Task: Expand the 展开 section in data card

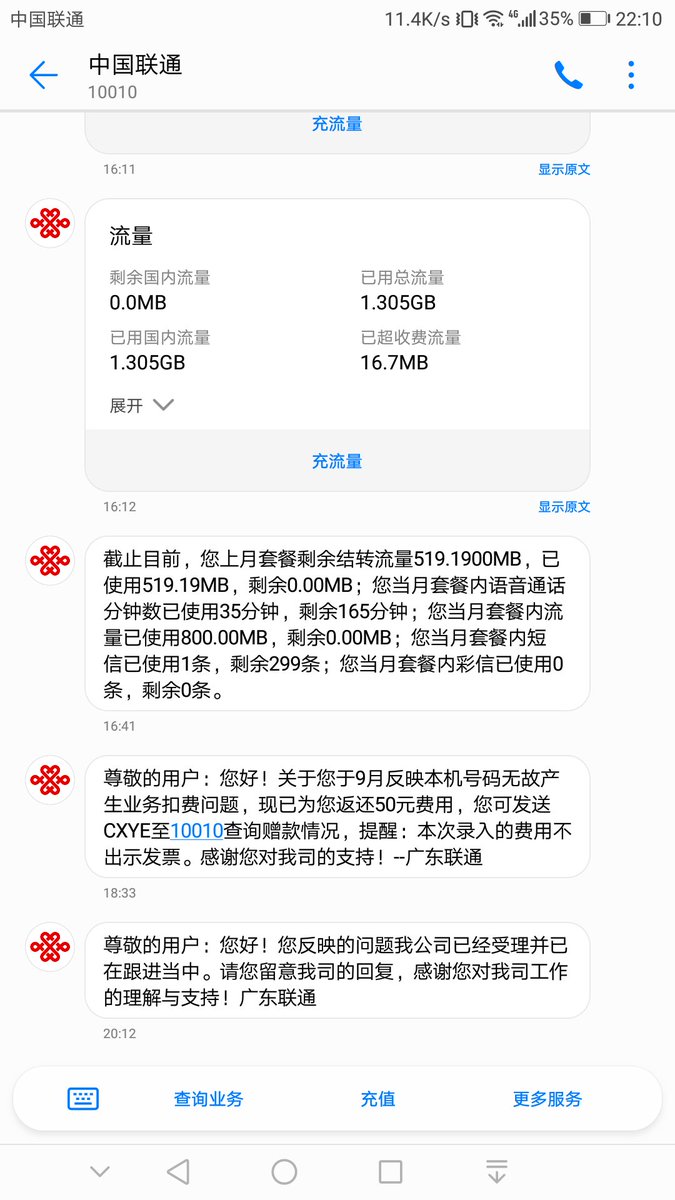Action: 142,405
